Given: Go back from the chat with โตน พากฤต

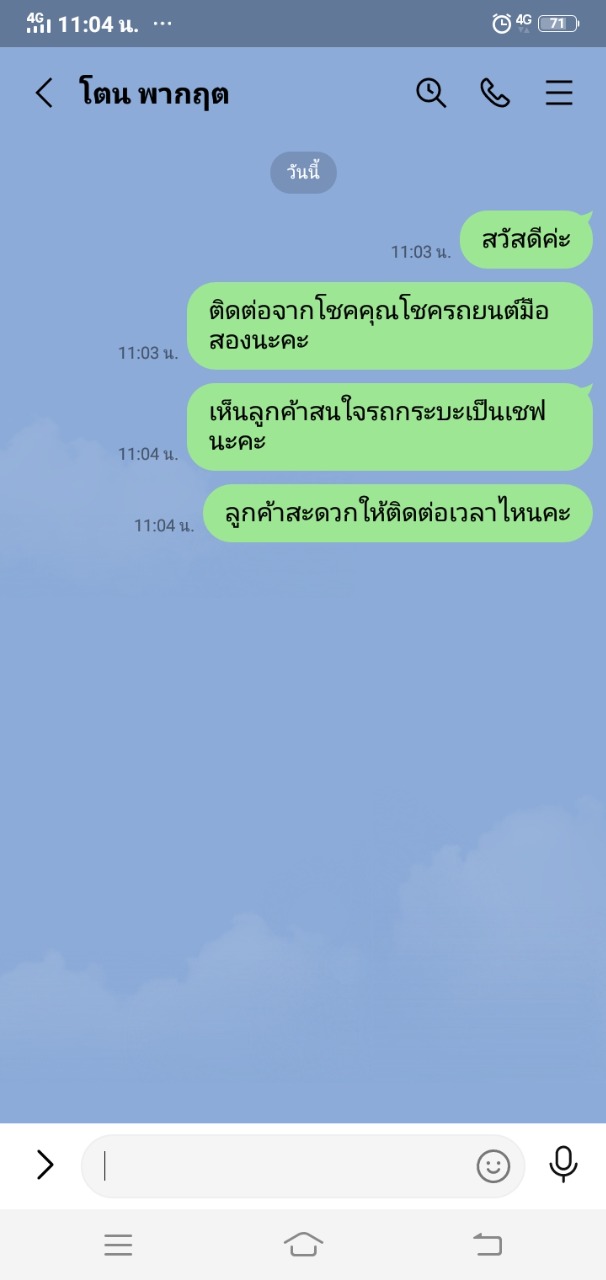Looking at the screenshot, I should click(44, 94).
